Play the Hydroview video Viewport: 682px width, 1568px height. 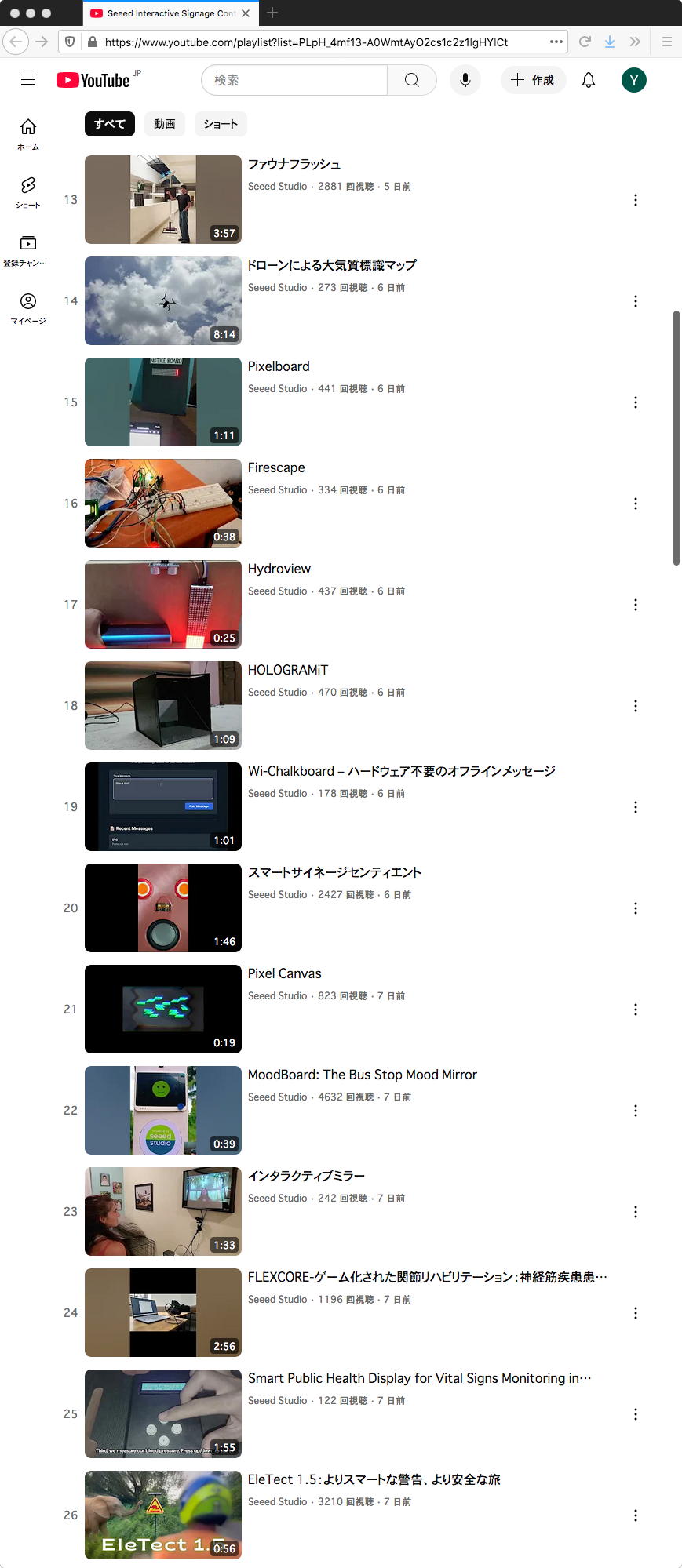163,604
